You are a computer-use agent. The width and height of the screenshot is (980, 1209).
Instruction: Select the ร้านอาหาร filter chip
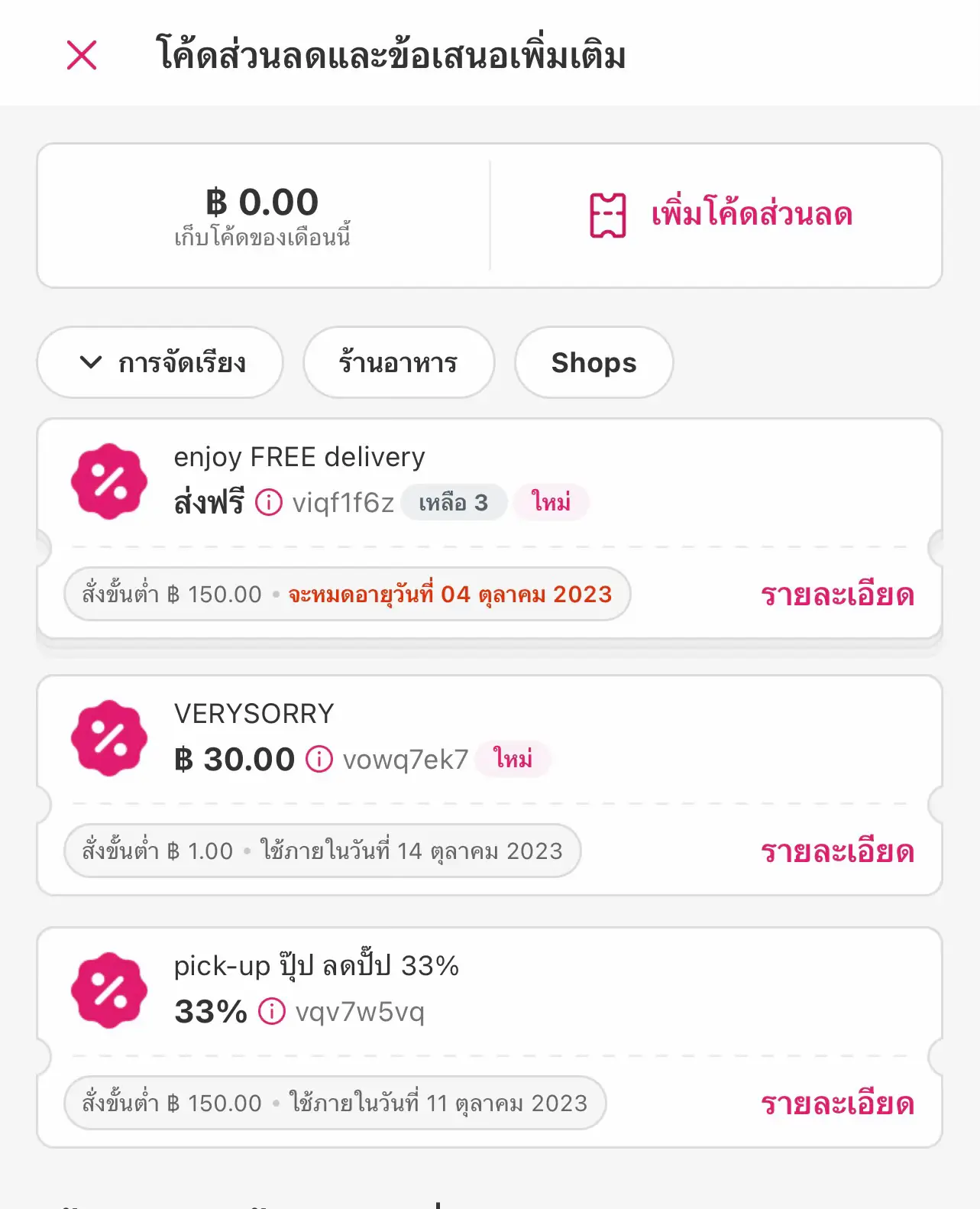tap(399, 363)
